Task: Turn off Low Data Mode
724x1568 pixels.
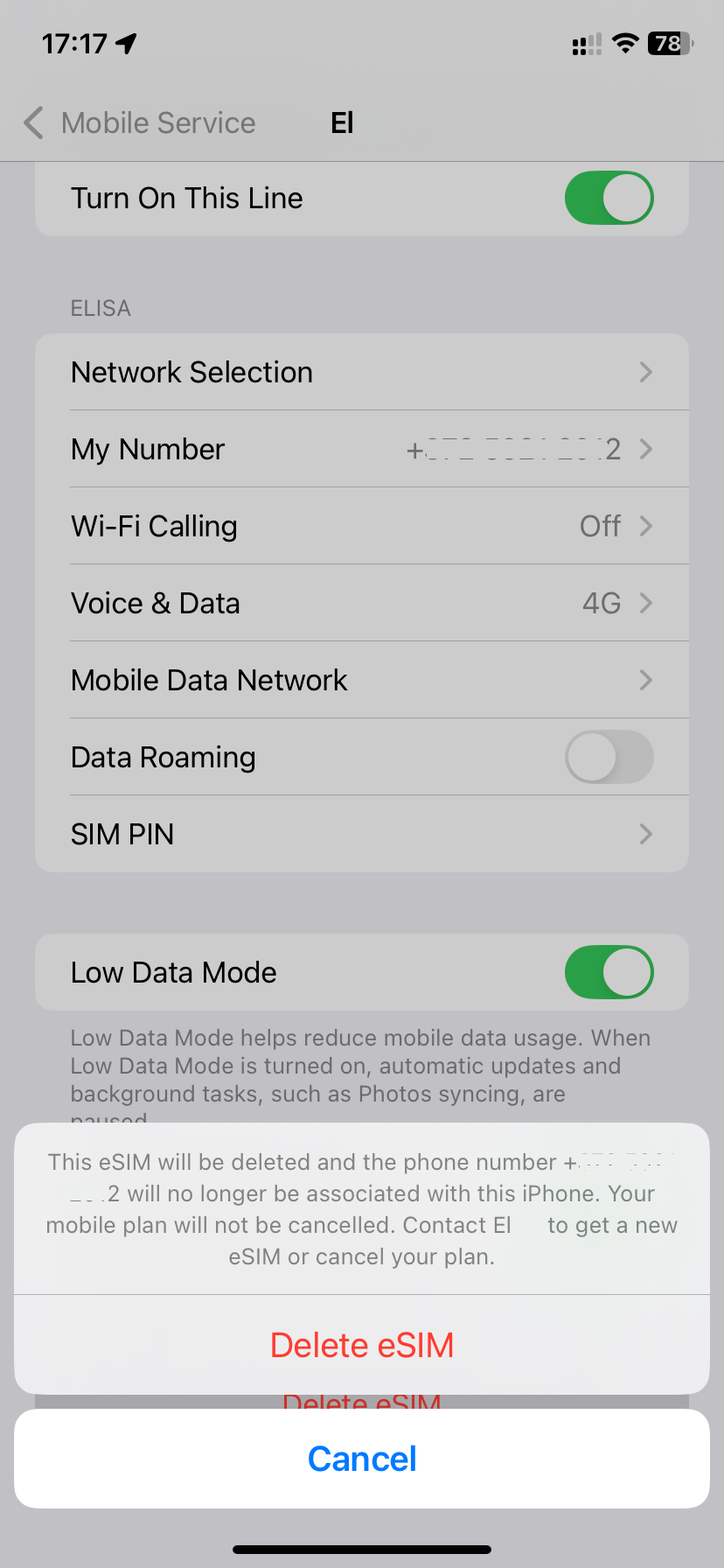Action: click(609, 972)
